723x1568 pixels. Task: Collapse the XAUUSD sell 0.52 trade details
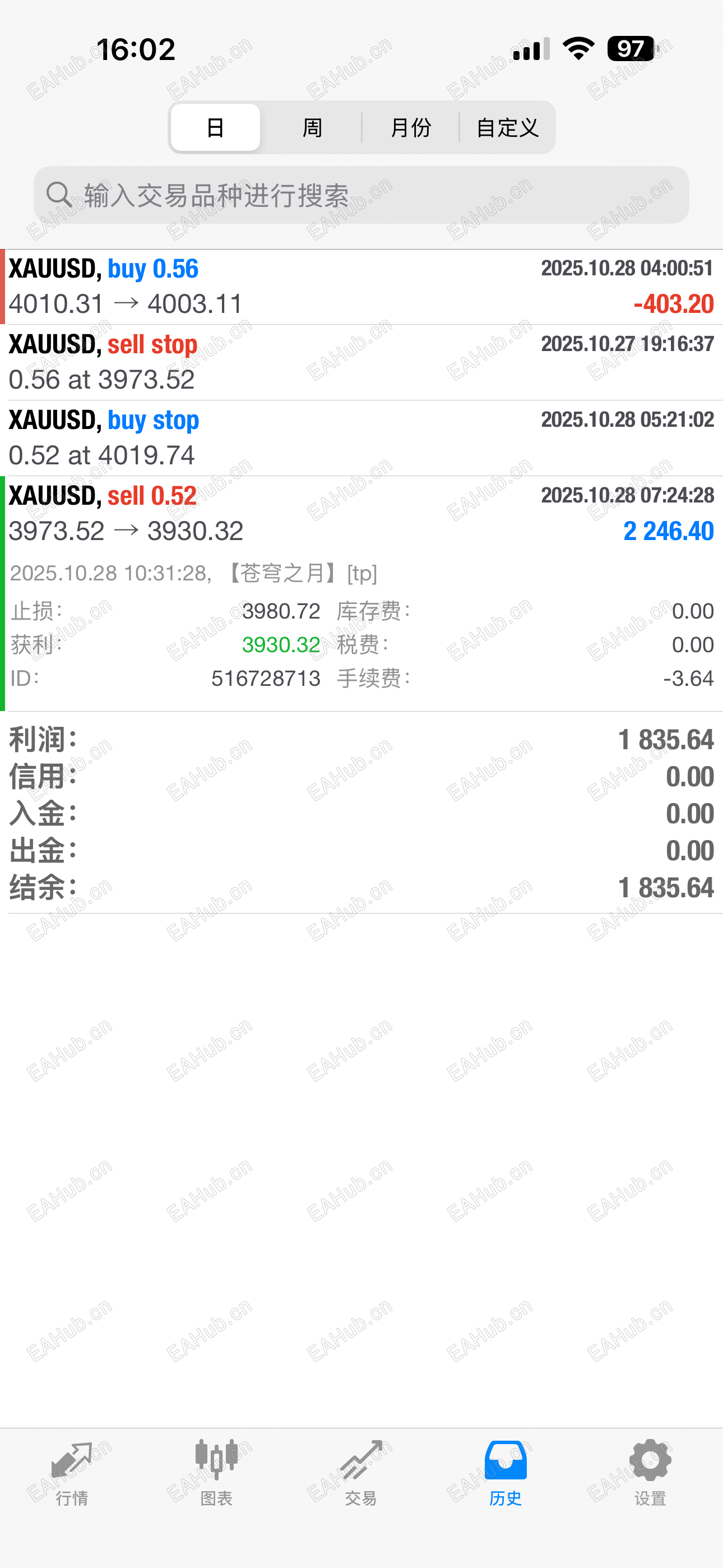coord(361,513)
